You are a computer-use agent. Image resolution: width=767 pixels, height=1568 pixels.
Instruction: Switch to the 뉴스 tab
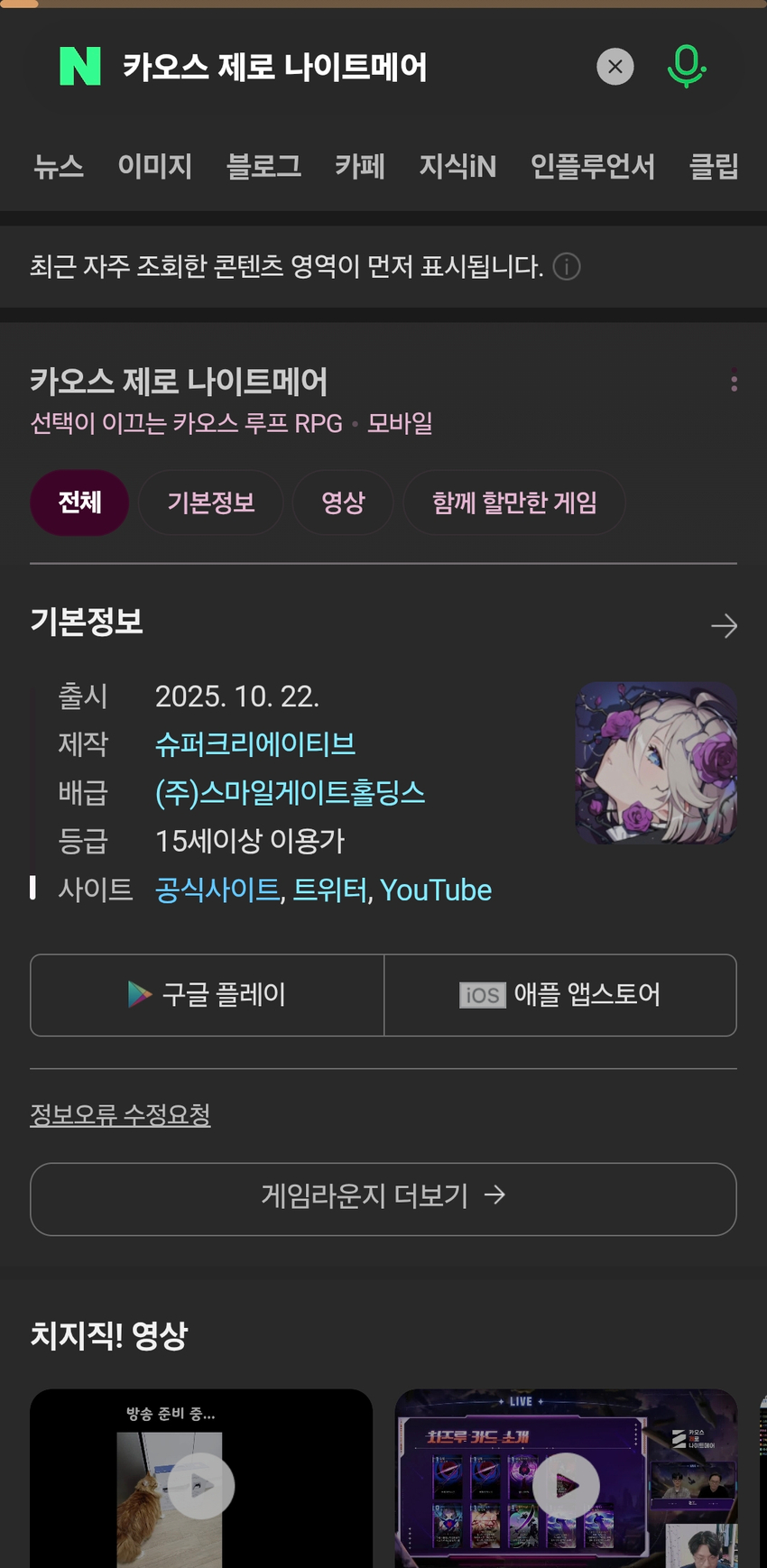coord(59,166)
